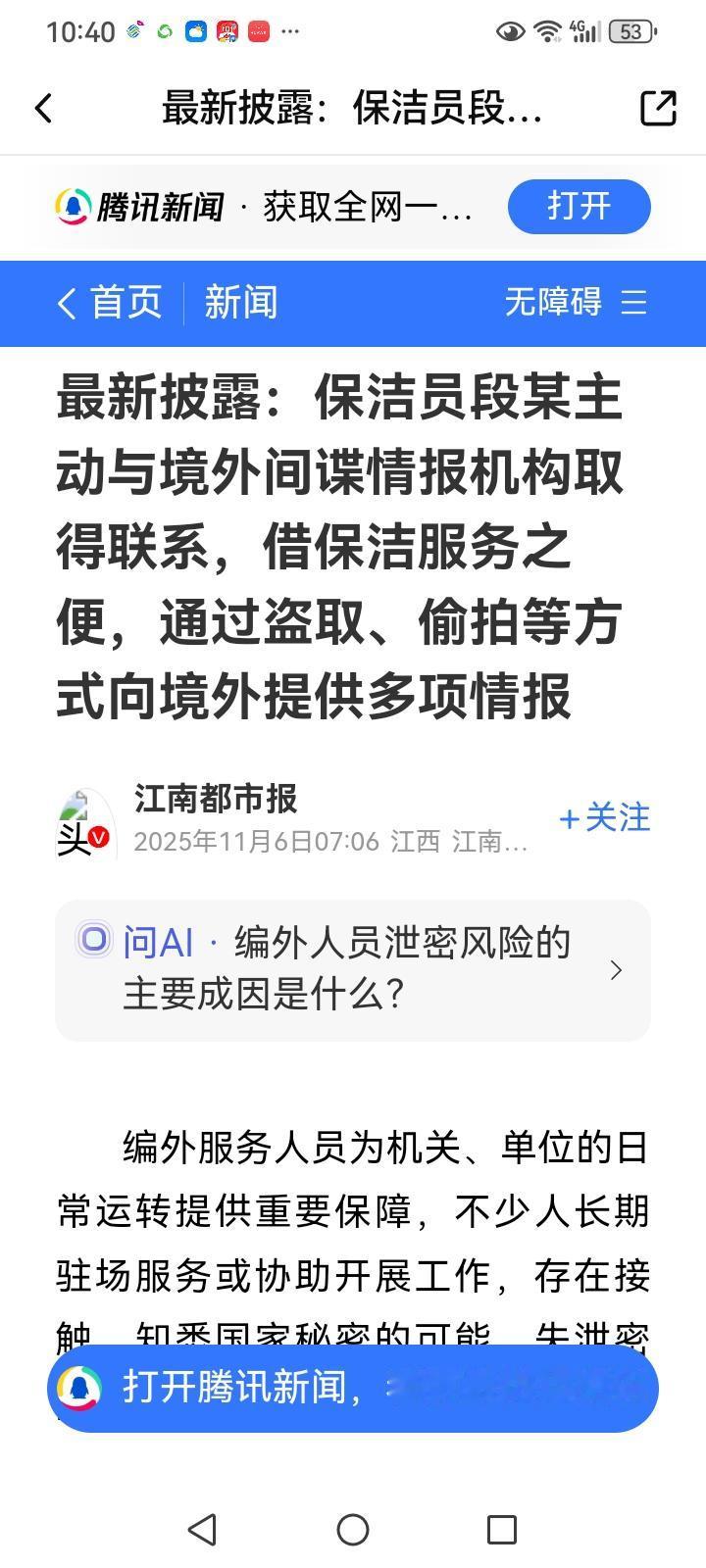Expand the 问AI question card chevron
The height and width of the screenshot is (1568, 706).
(x=616, y=970)
